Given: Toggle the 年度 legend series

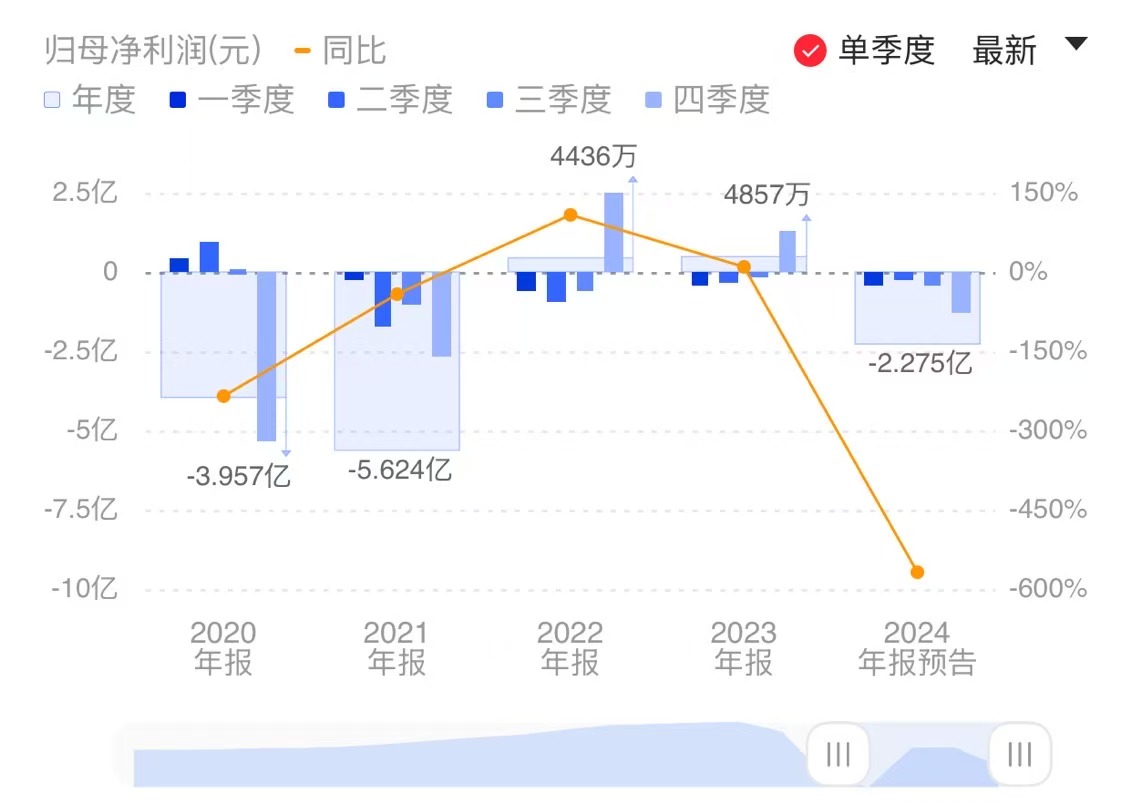Looking at the screenshot, I should [90, 100].
